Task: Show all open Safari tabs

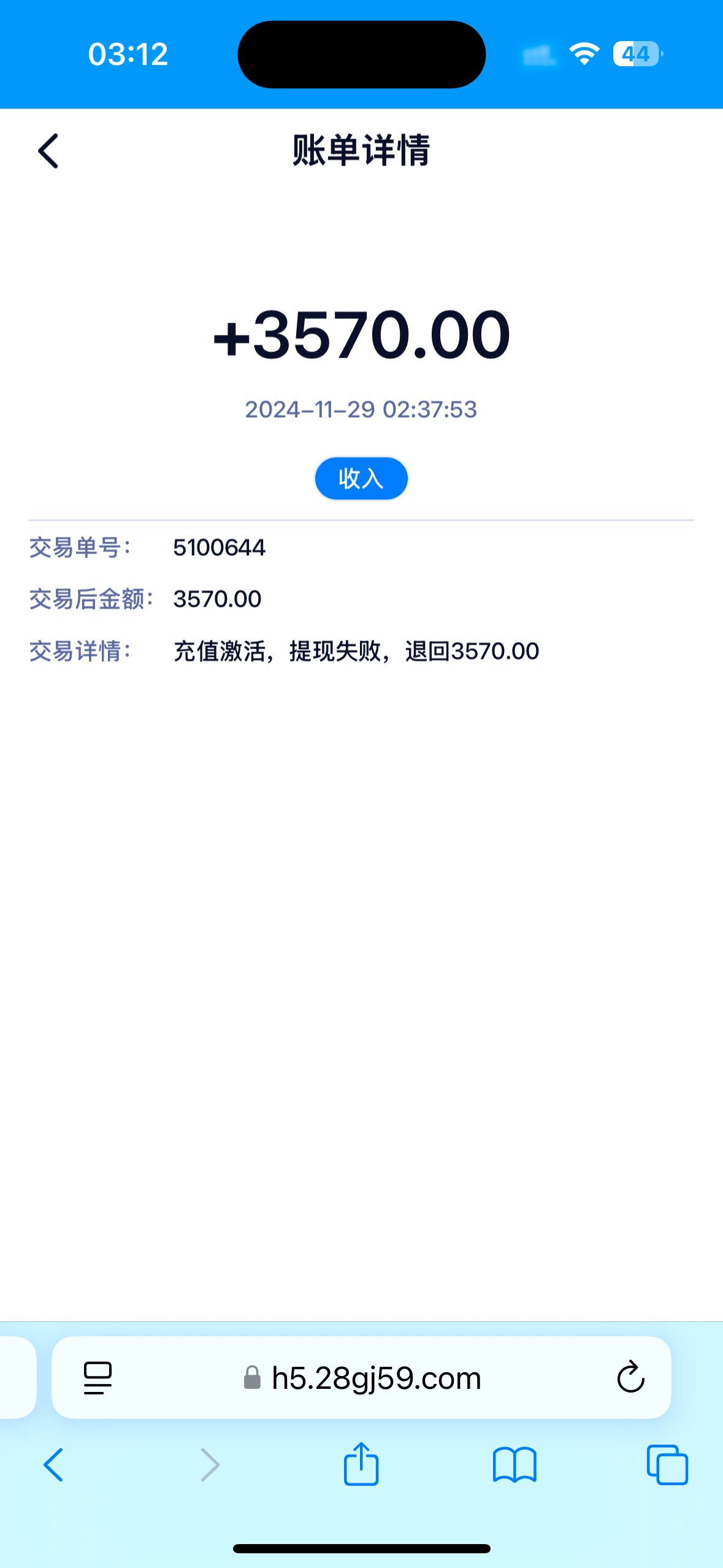Action: pos(667,1465)
